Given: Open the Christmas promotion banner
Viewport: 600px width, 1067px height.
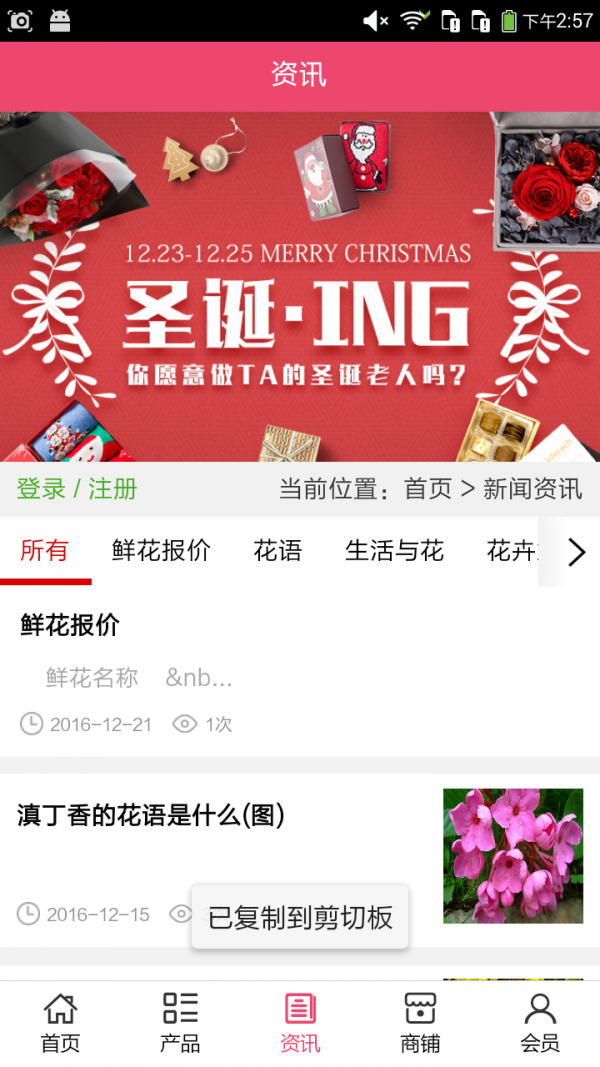Looking at the screenshot, I should 300,286.
